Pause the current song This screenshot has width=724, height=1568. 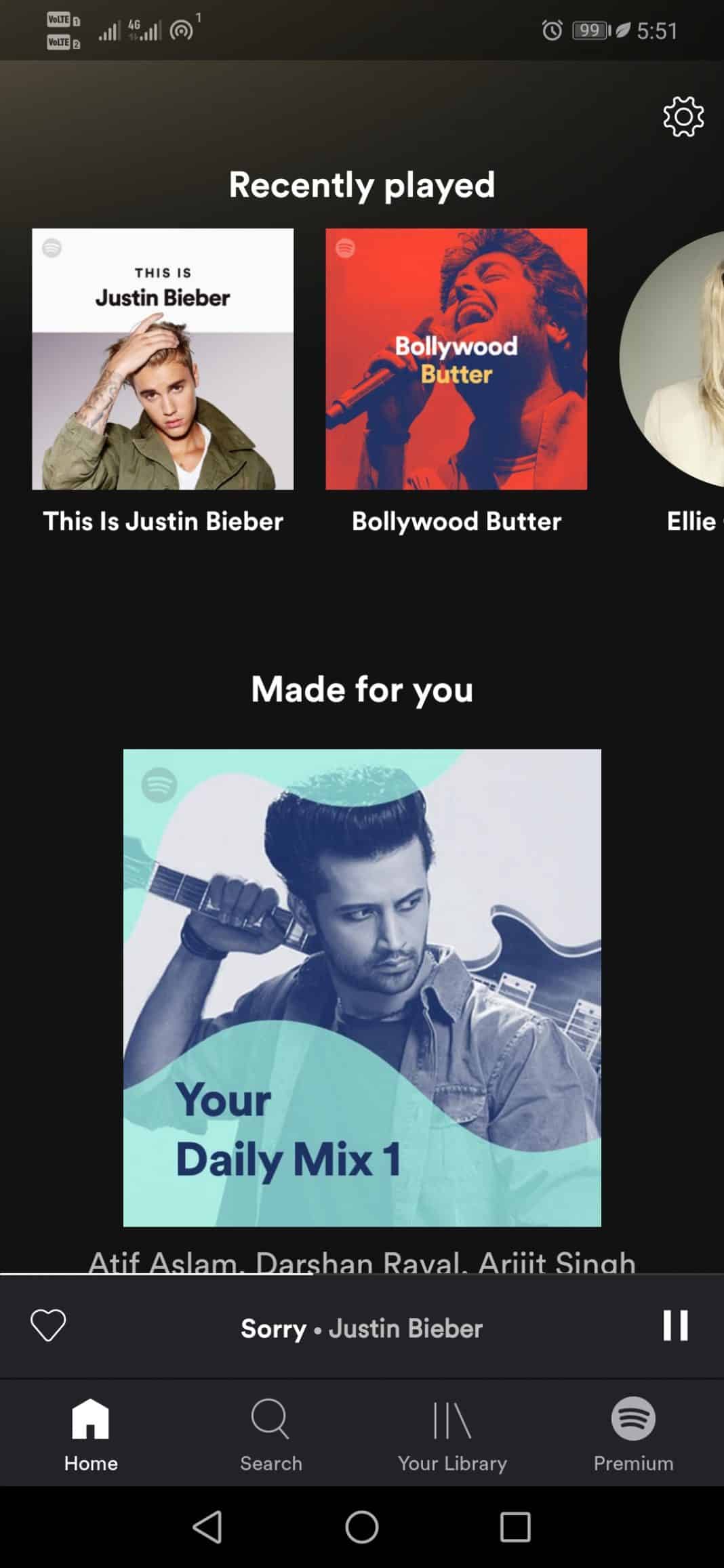pyautogui.click(x=675, y=1325)
